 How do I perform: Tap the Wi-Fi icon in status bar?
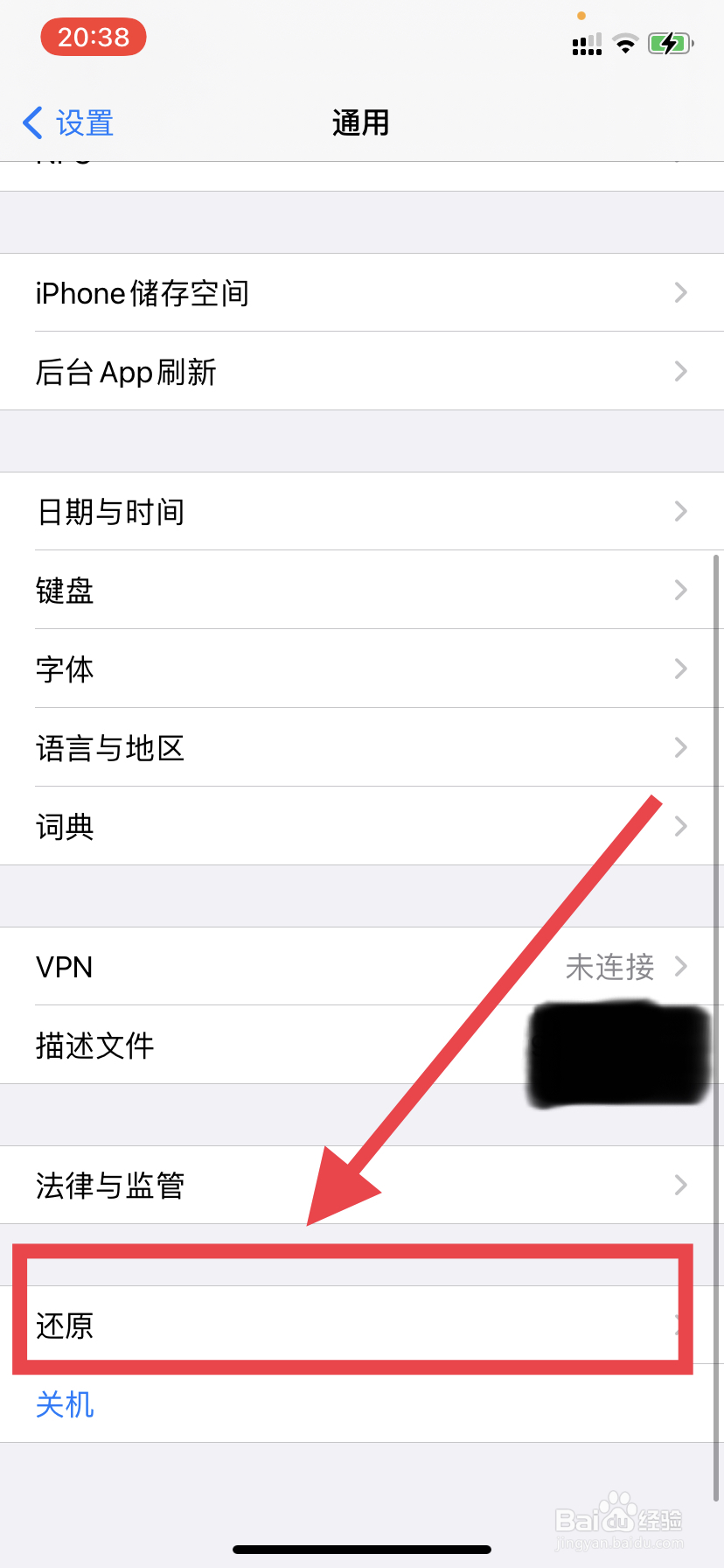click(624, 42)
